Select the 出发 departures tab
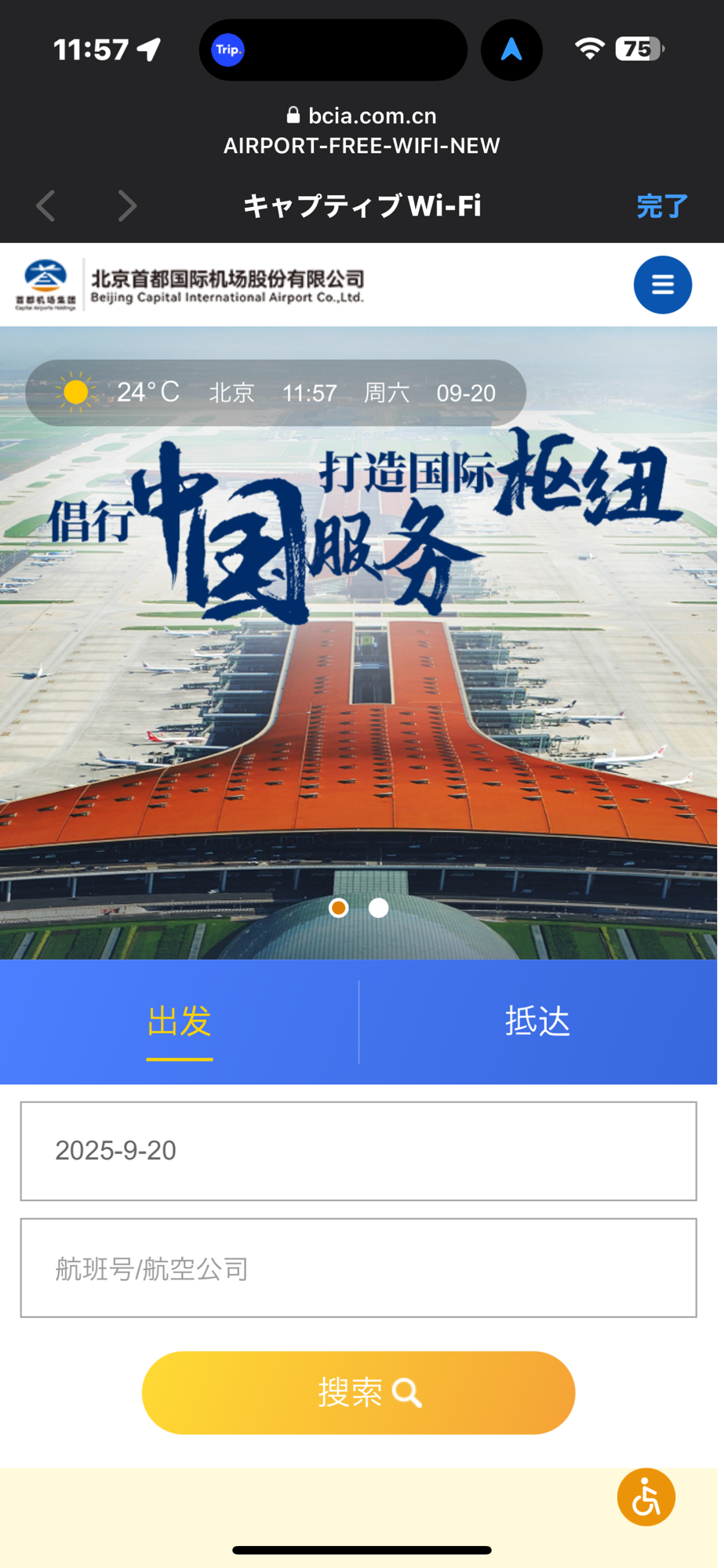The width and height of the screenshot is (724, 1568). [x=180, y=1022]
